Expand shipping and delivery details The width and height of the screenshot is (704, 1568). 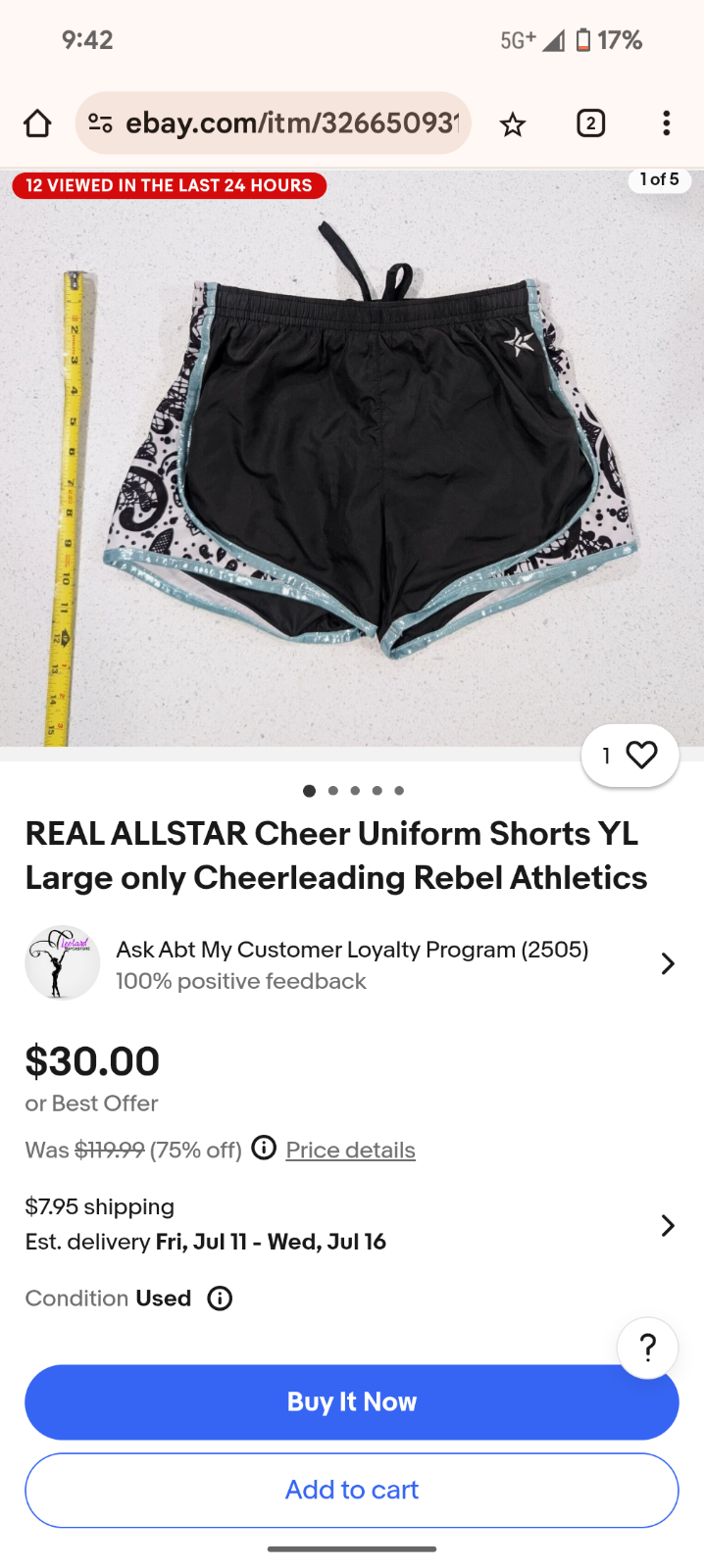[x=667, y=1225]
